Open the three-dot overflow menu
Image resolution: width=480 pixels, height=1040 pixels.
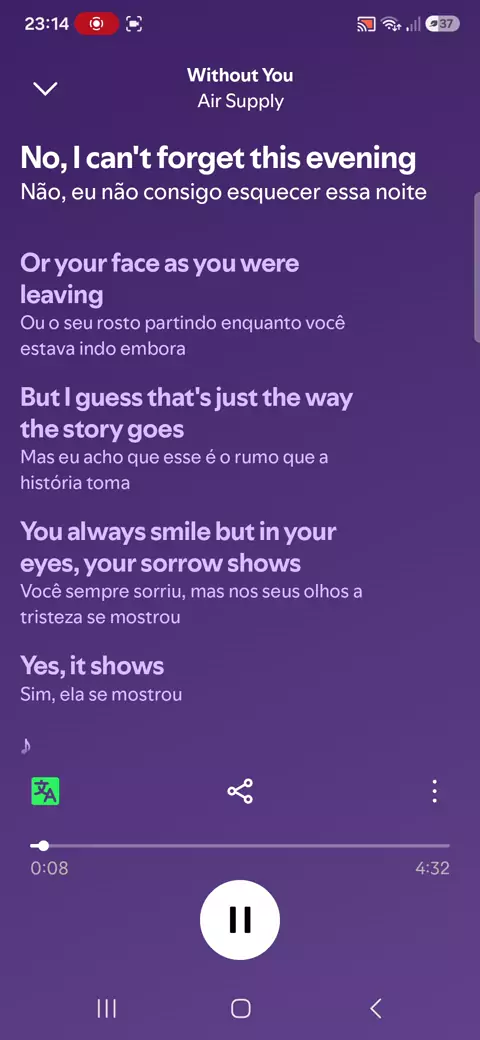(434, 791)
